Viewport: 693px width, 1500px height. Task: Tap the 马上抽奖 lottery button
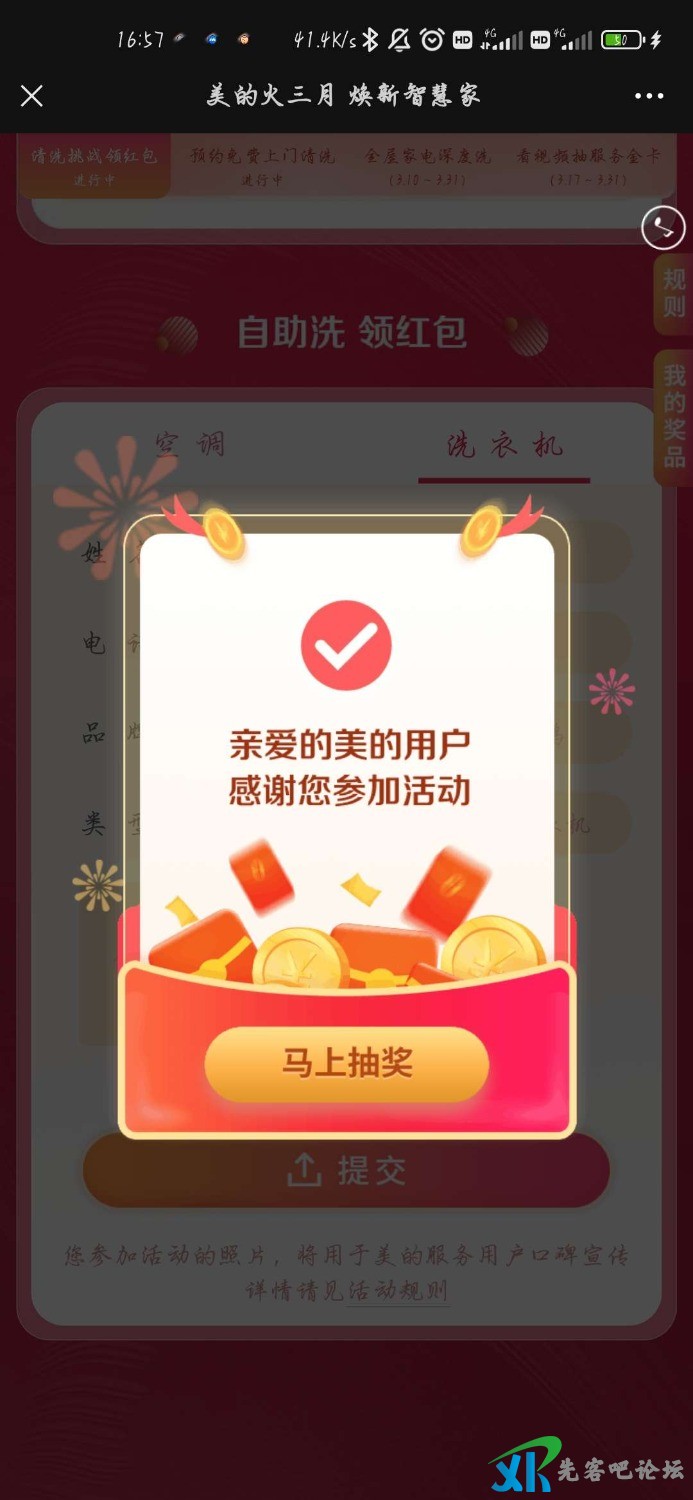click(x=346, y=1063)
